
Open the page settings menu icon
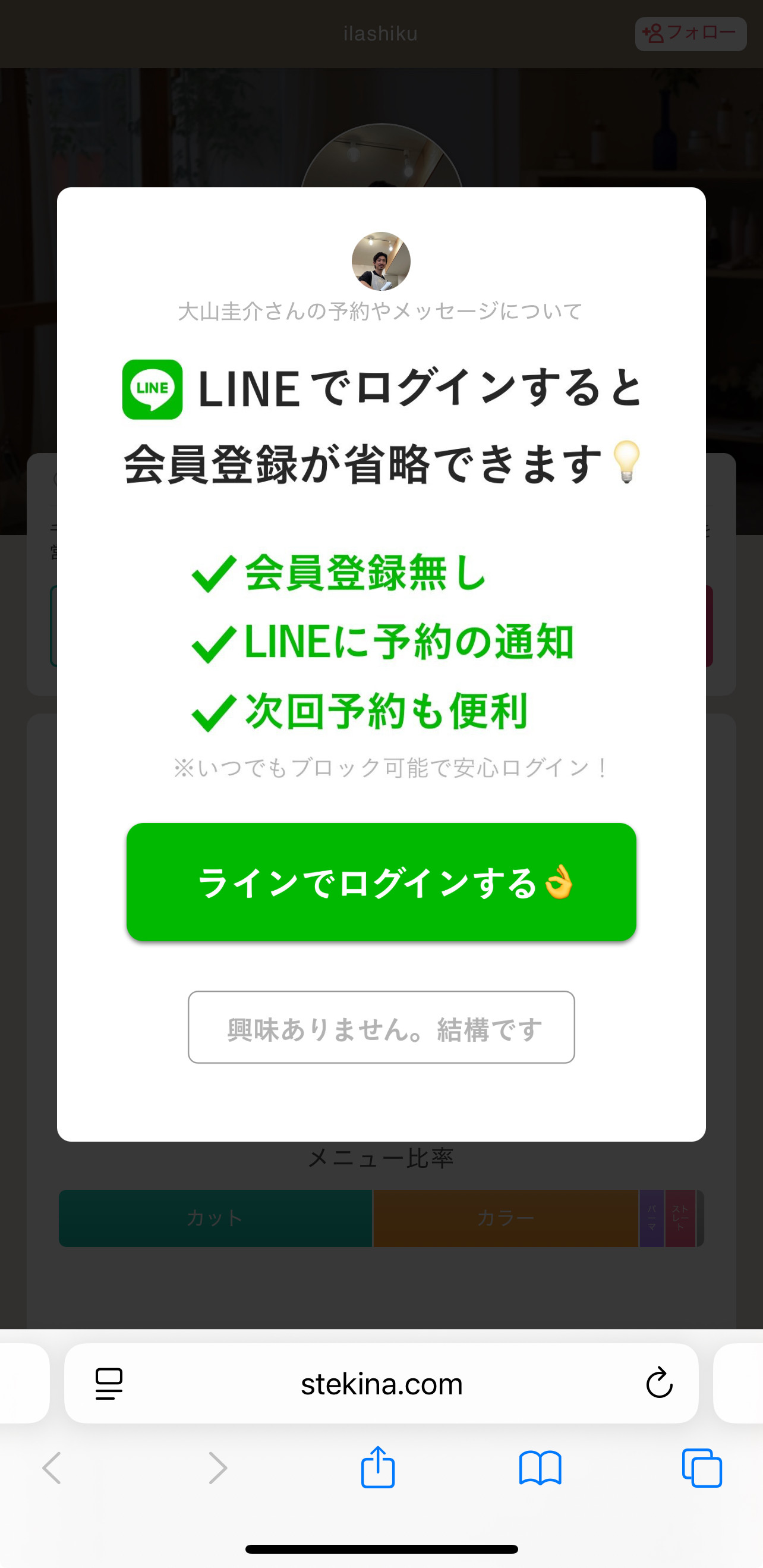(x=109, y=1384)
